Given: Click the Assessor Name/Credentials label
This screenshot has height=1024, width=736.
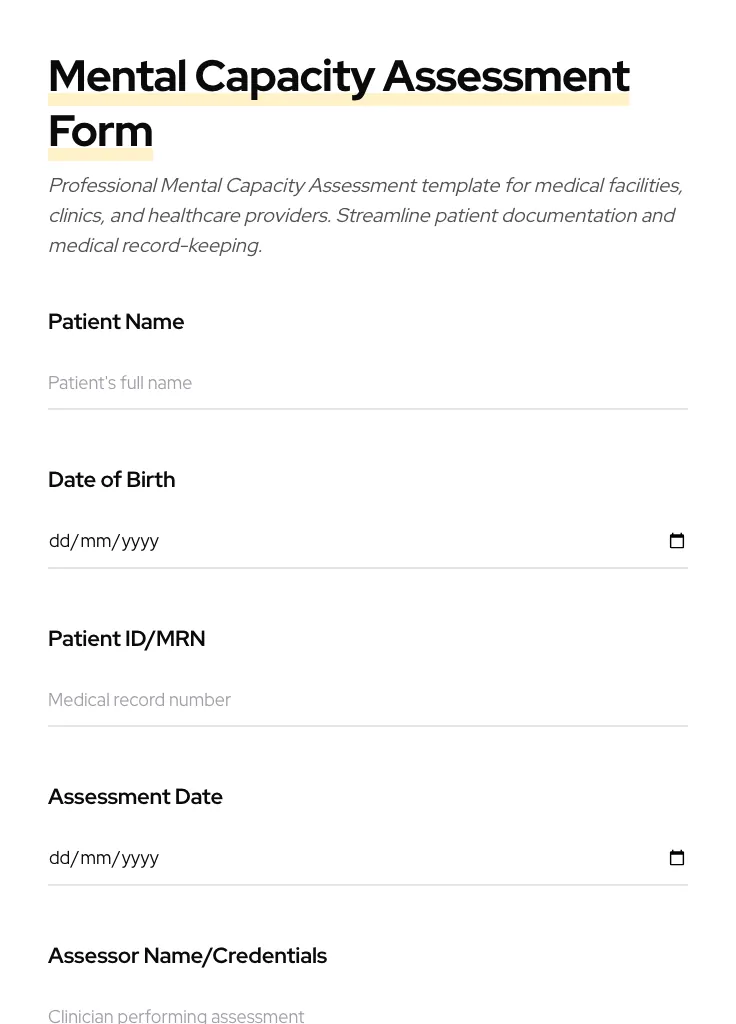Looking at the screenshot, I should click(x=187, y=956).
